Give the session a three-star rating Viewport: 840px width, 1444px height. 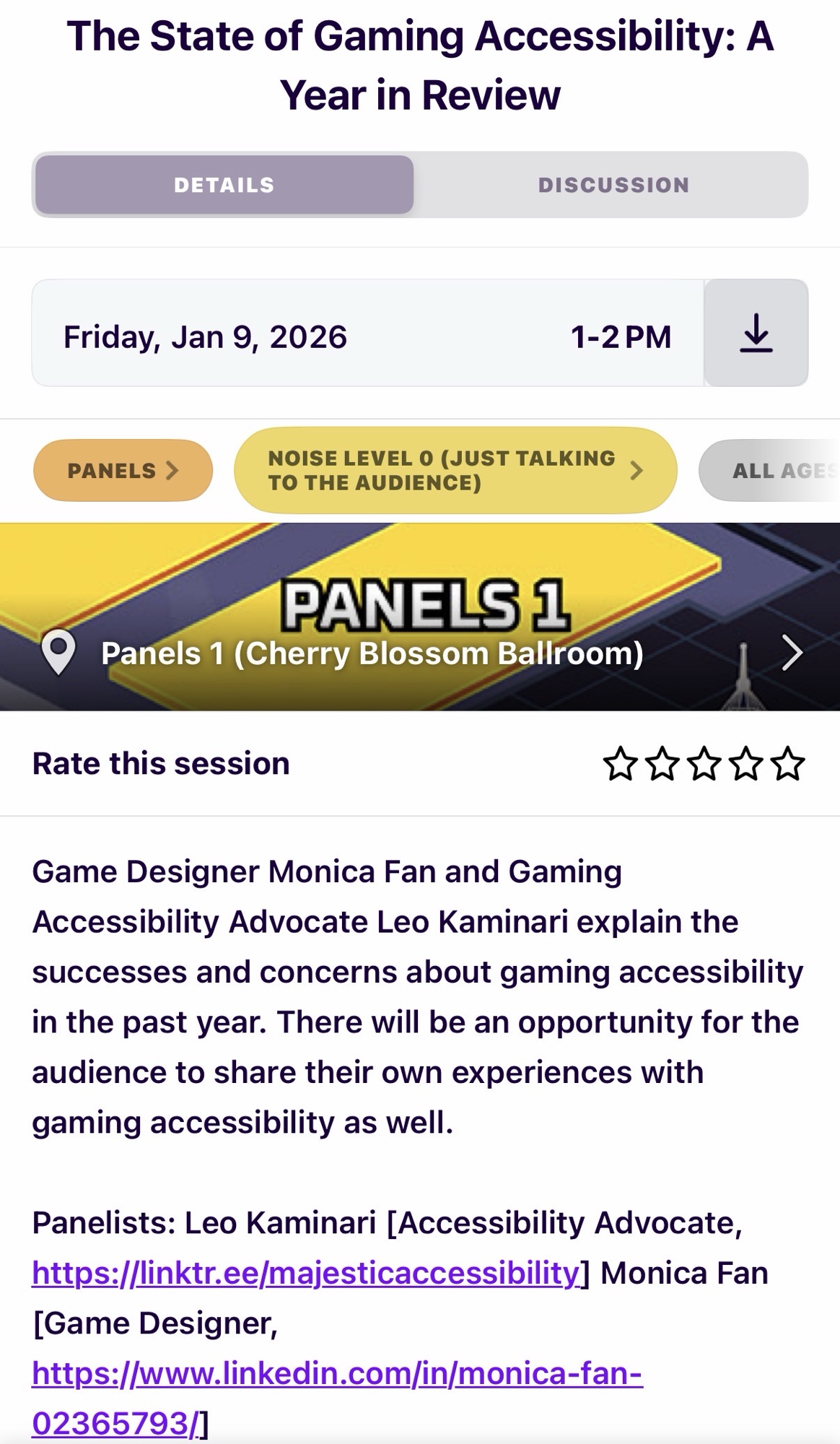[x=704, y=764]
